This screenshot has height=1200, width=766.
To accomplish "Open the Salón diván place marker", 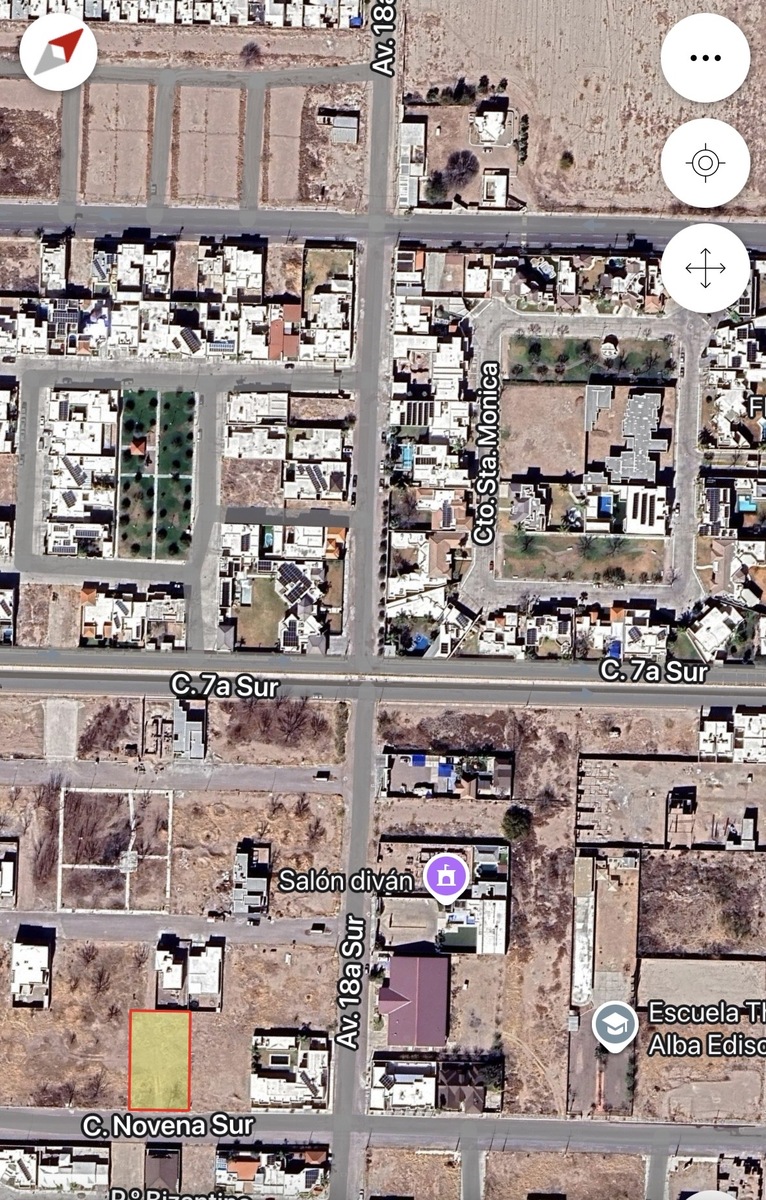I will point(446,878).
